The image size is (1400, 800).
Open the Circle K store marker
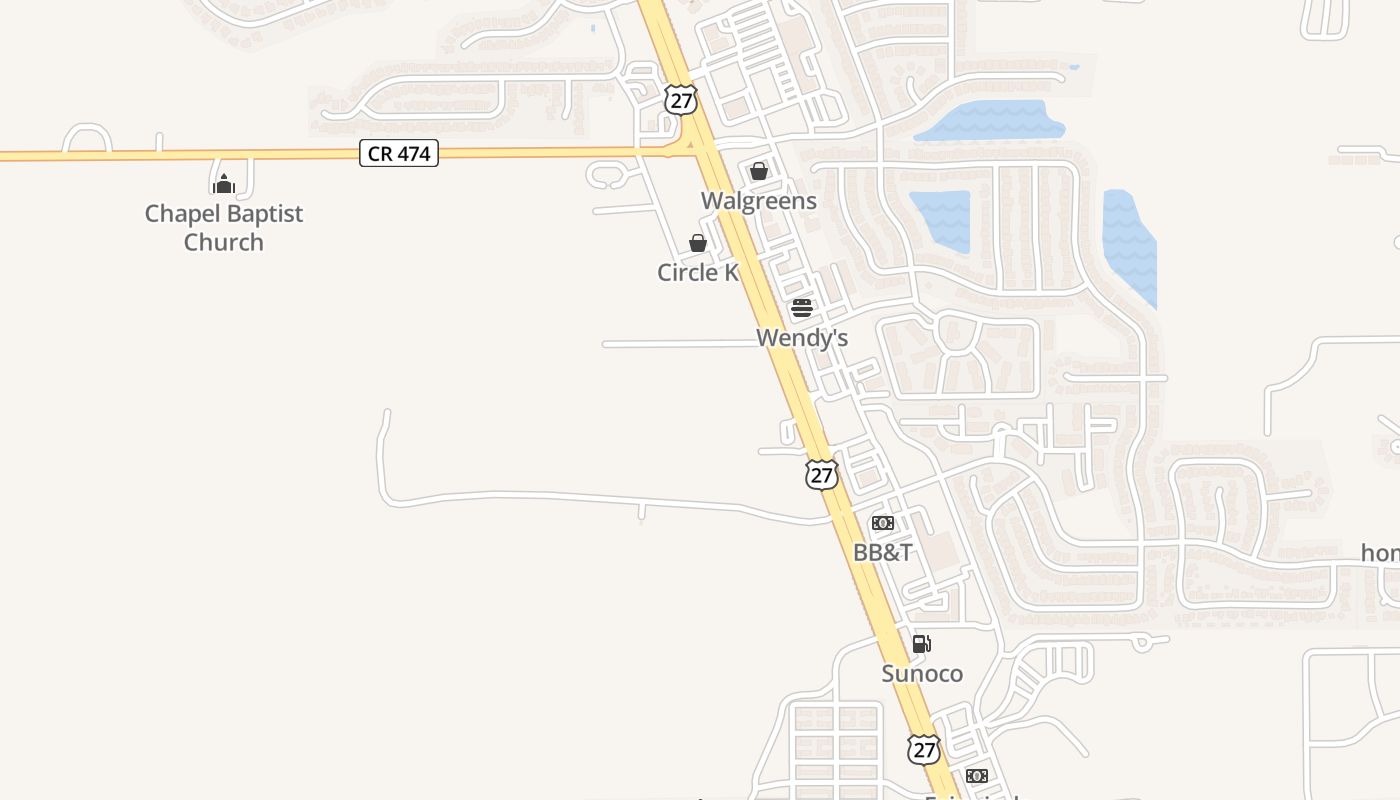click(x=698, y=243)
